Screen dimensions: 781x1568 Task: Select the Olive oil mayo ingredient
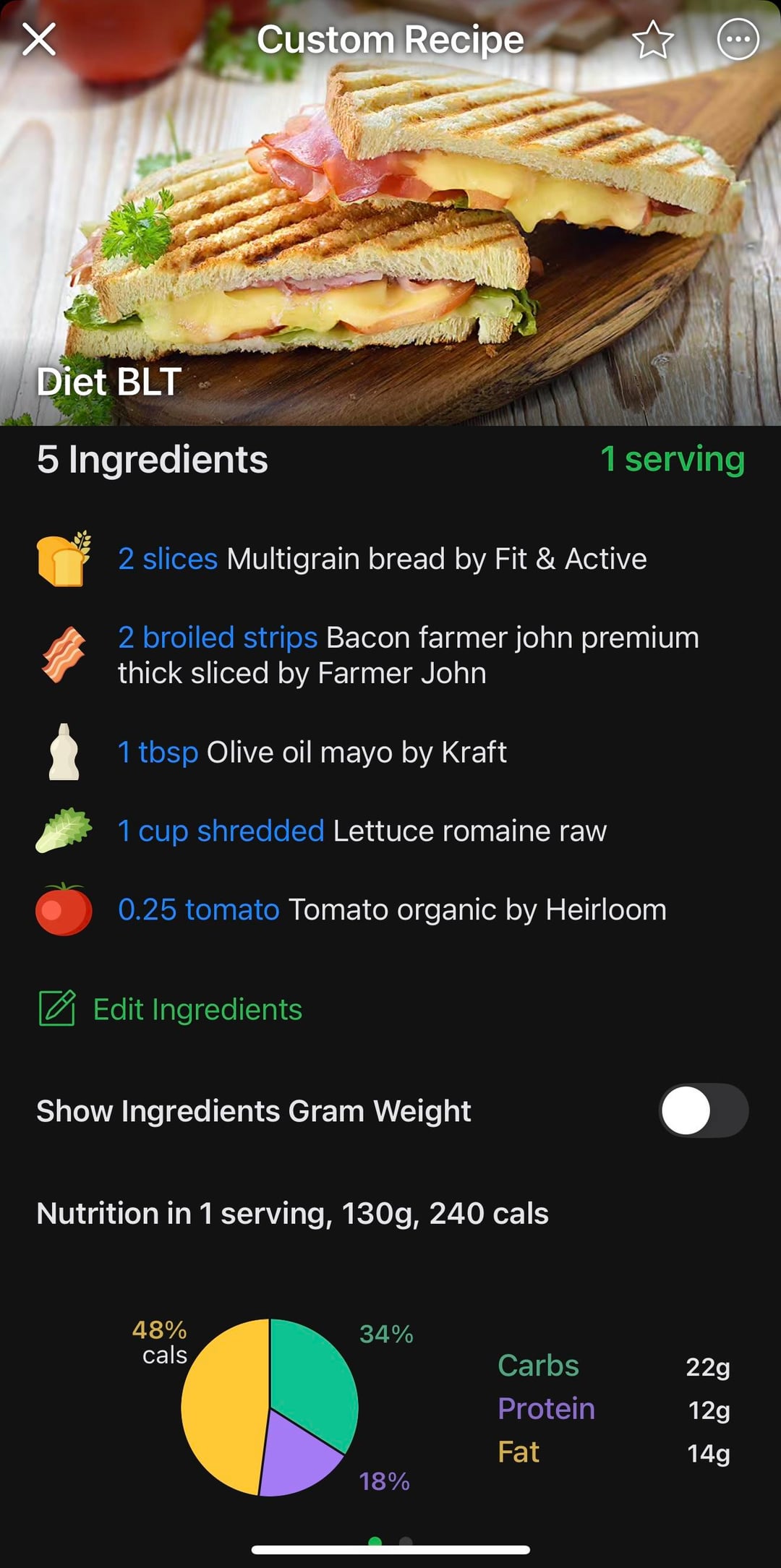312,753
